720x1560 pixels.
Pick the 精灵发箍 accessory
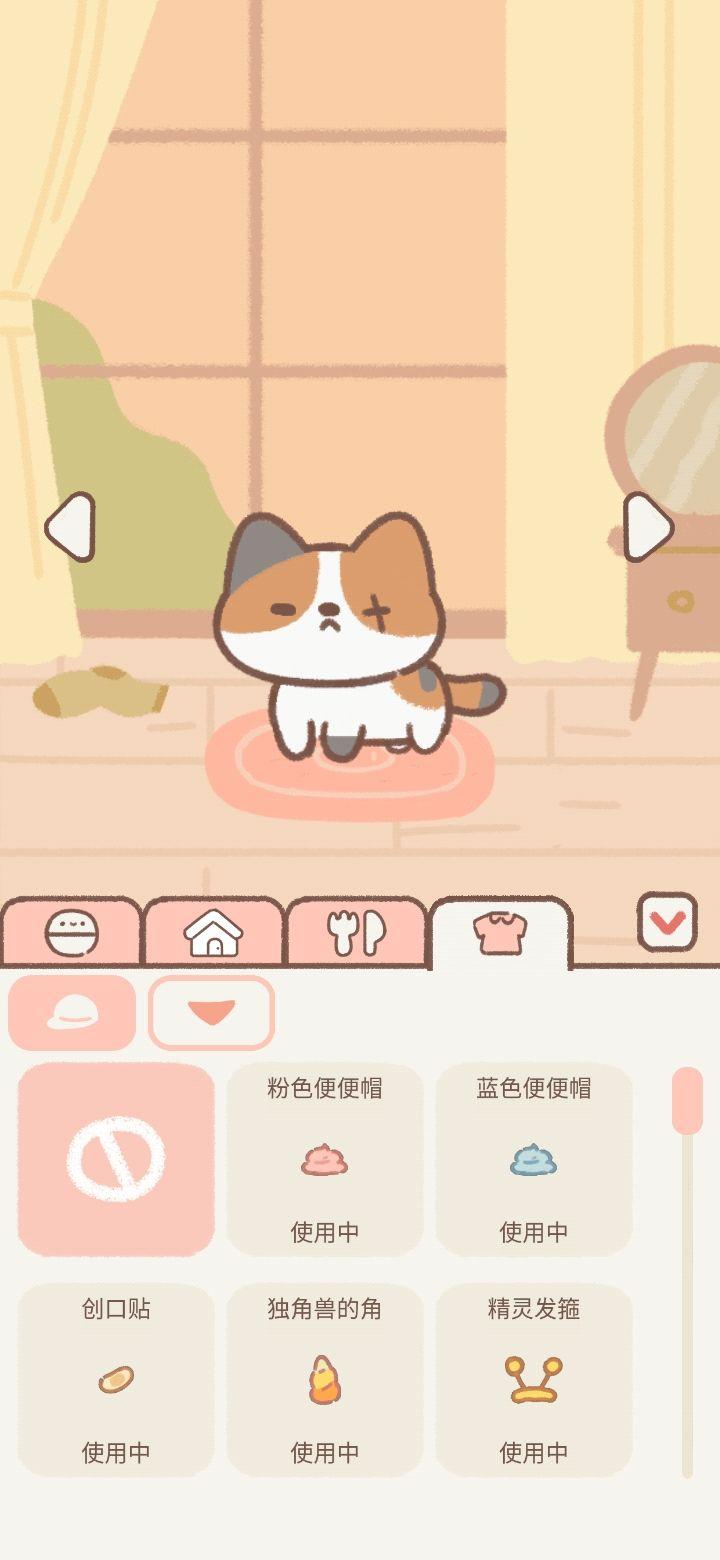[534, 1380]
